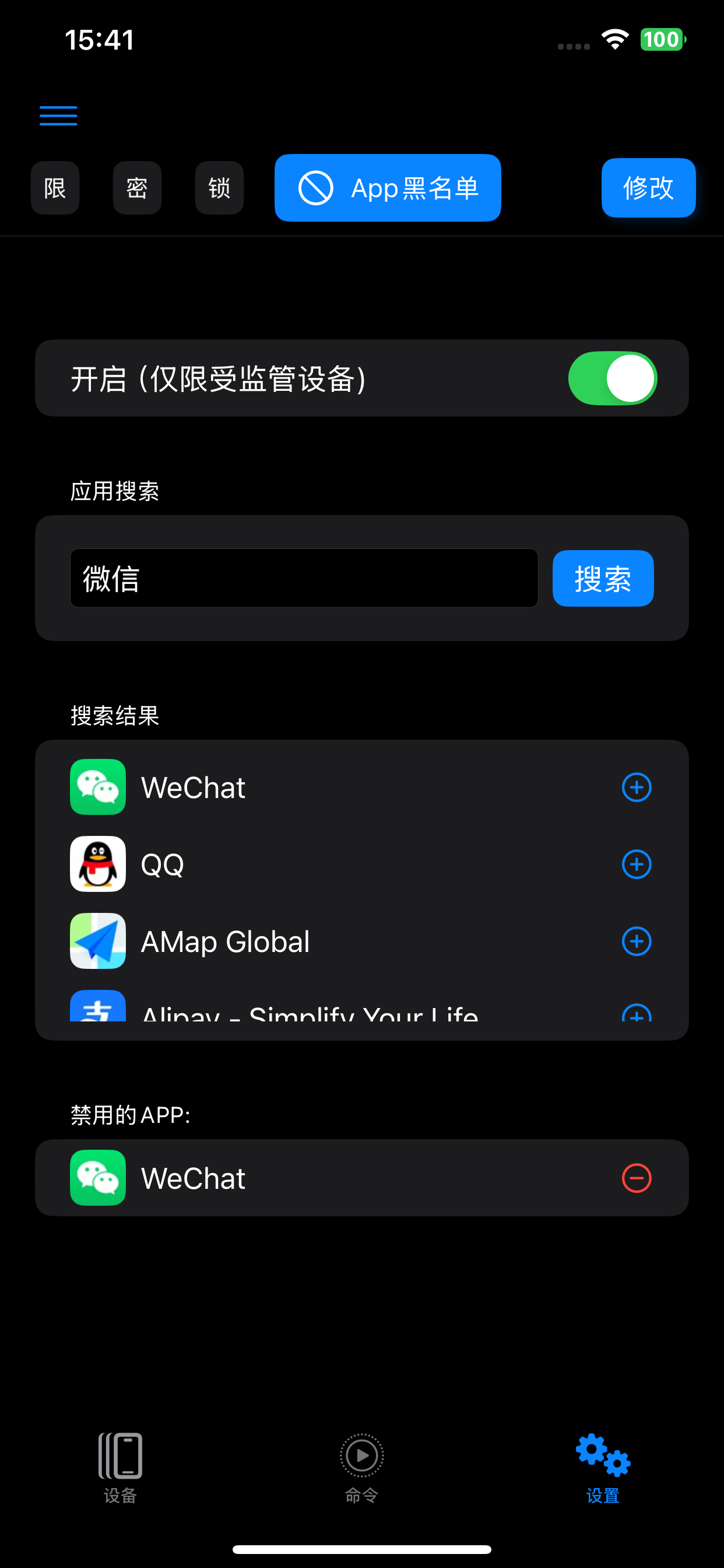Switch to the 限 tab
This screenshot has width=724, height=1568.
(x=55, y=187)
